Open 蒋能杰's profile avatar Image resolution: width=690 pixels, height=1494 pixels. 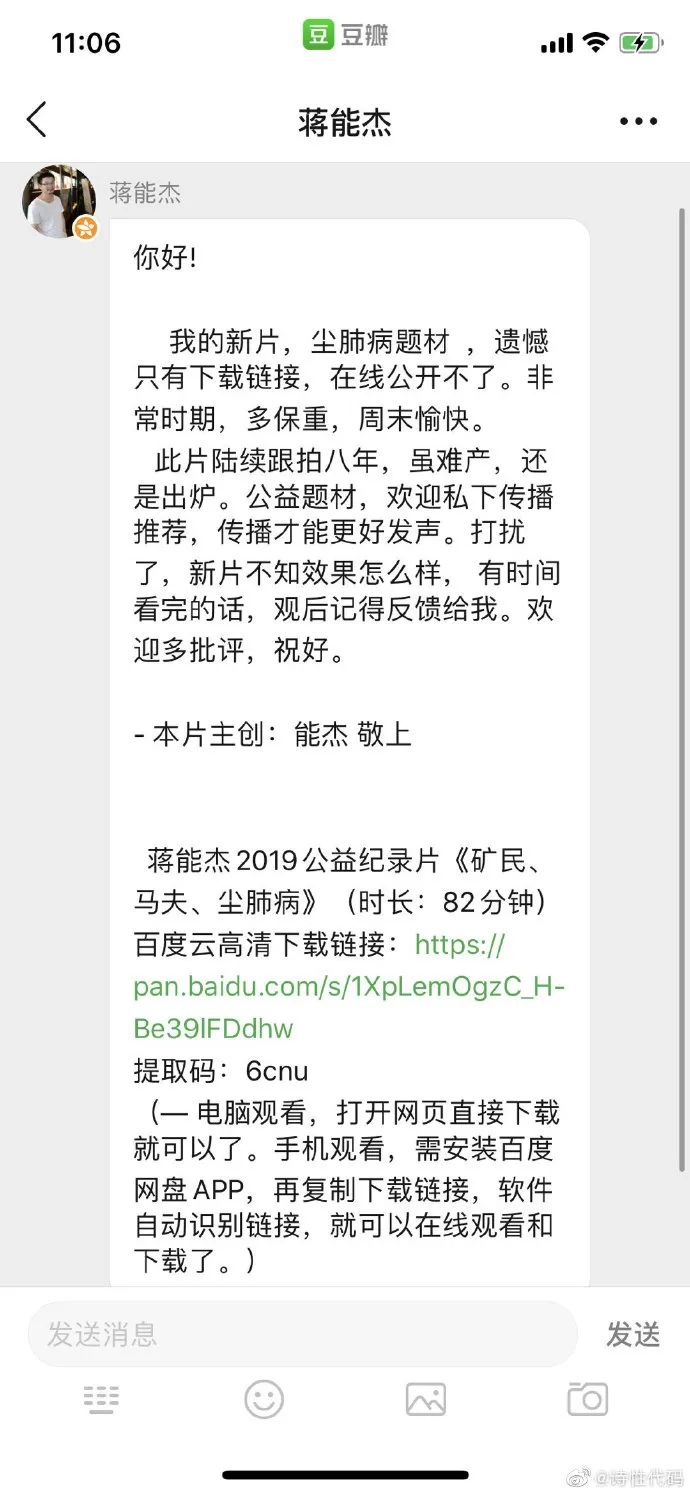tap(59, 203)
